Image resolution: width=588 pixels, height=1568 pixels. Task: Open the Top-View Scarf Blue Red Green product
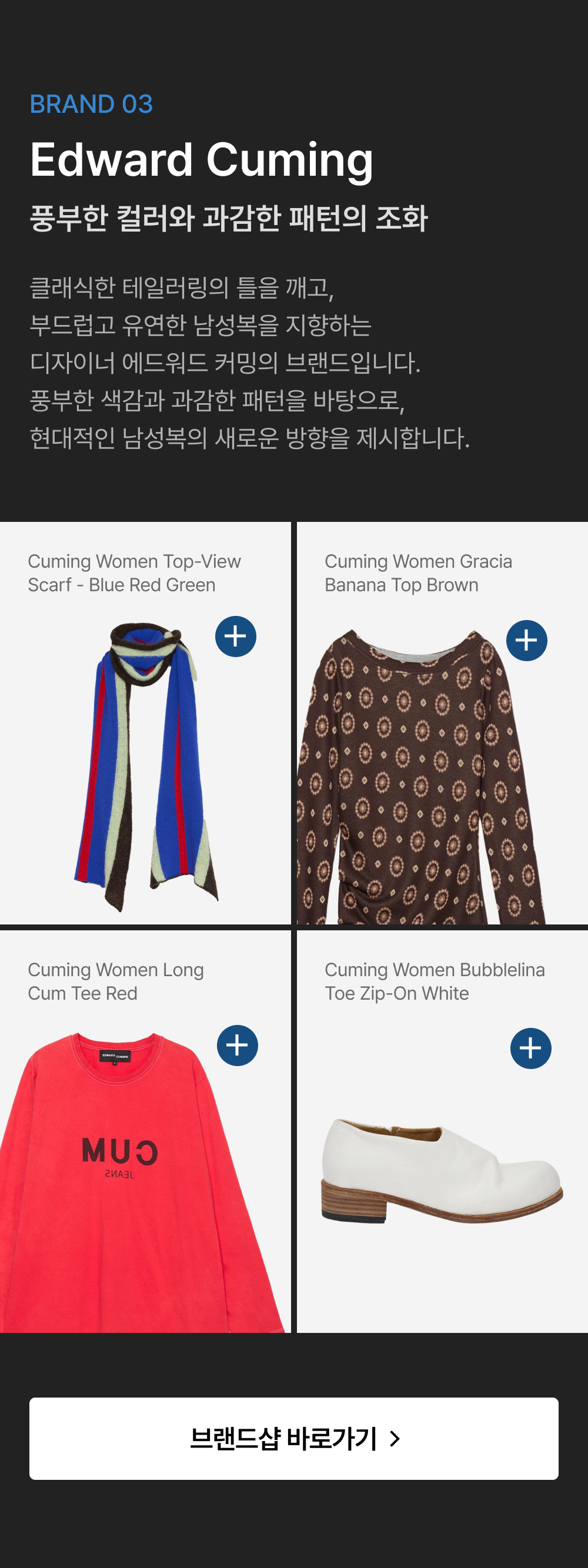tap(145, 723)
